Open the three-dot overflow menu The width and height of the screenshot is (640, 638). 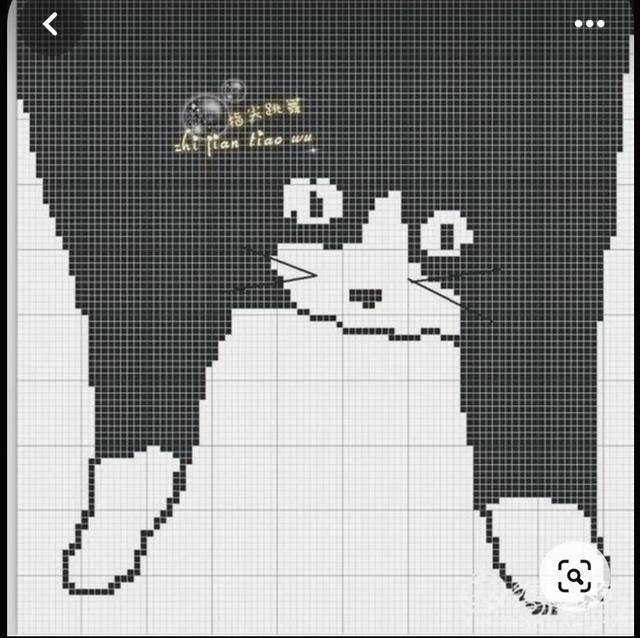click(x=589, y=24)
